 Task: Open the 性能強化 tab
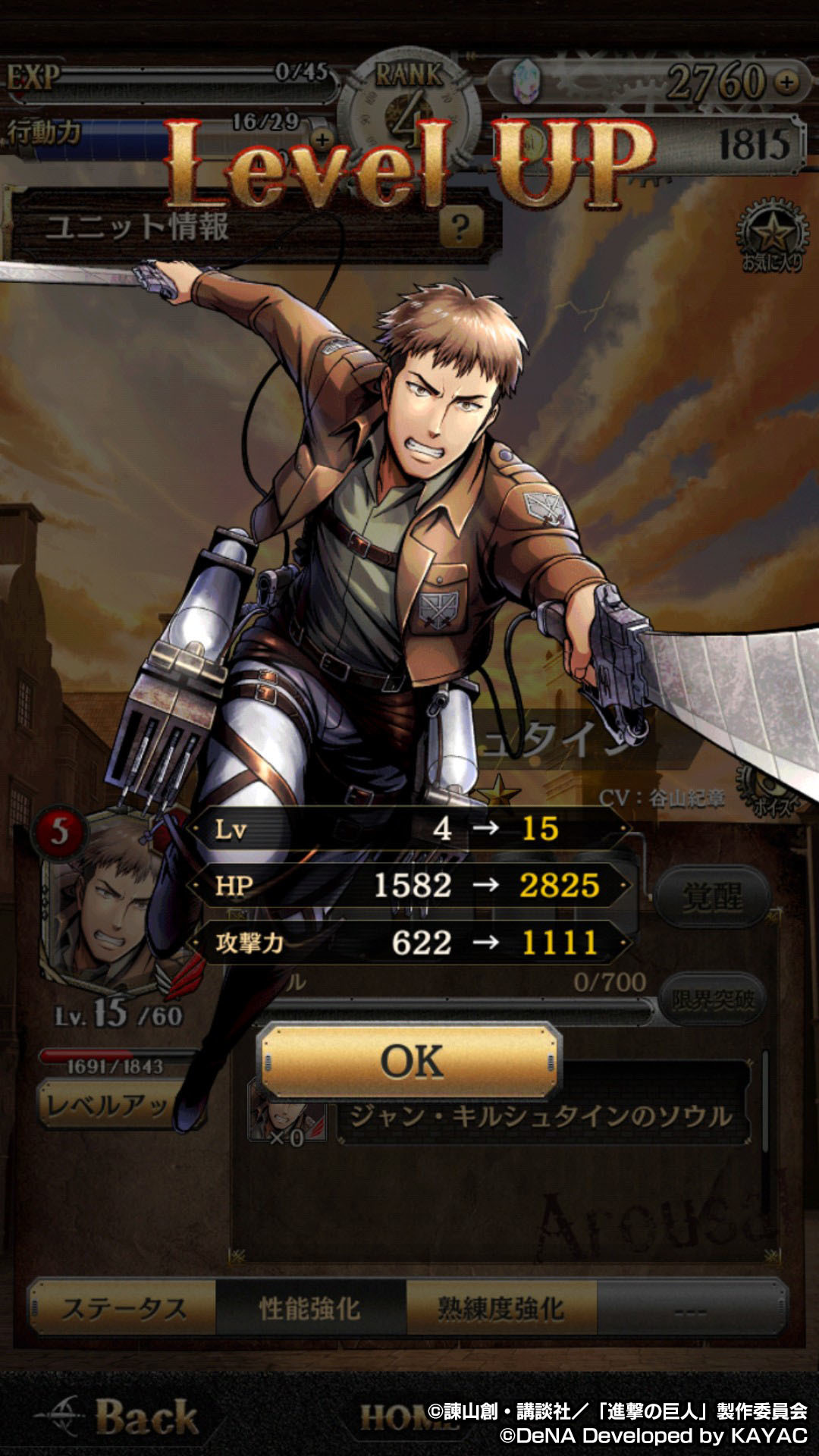coord(311,1308)
